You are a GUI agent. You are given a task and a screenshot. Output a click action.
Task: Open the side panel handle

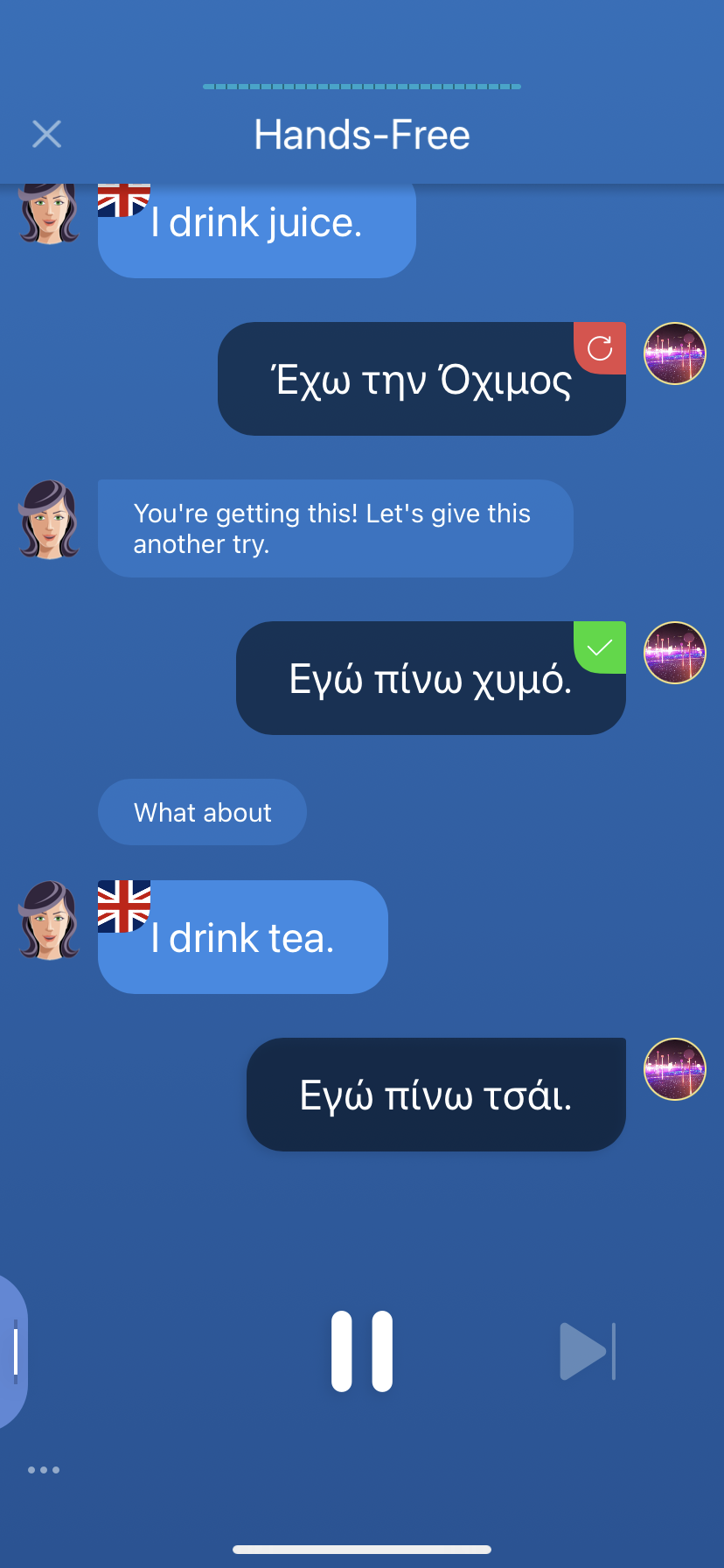pyautogui.click(x=13, y=1351)
